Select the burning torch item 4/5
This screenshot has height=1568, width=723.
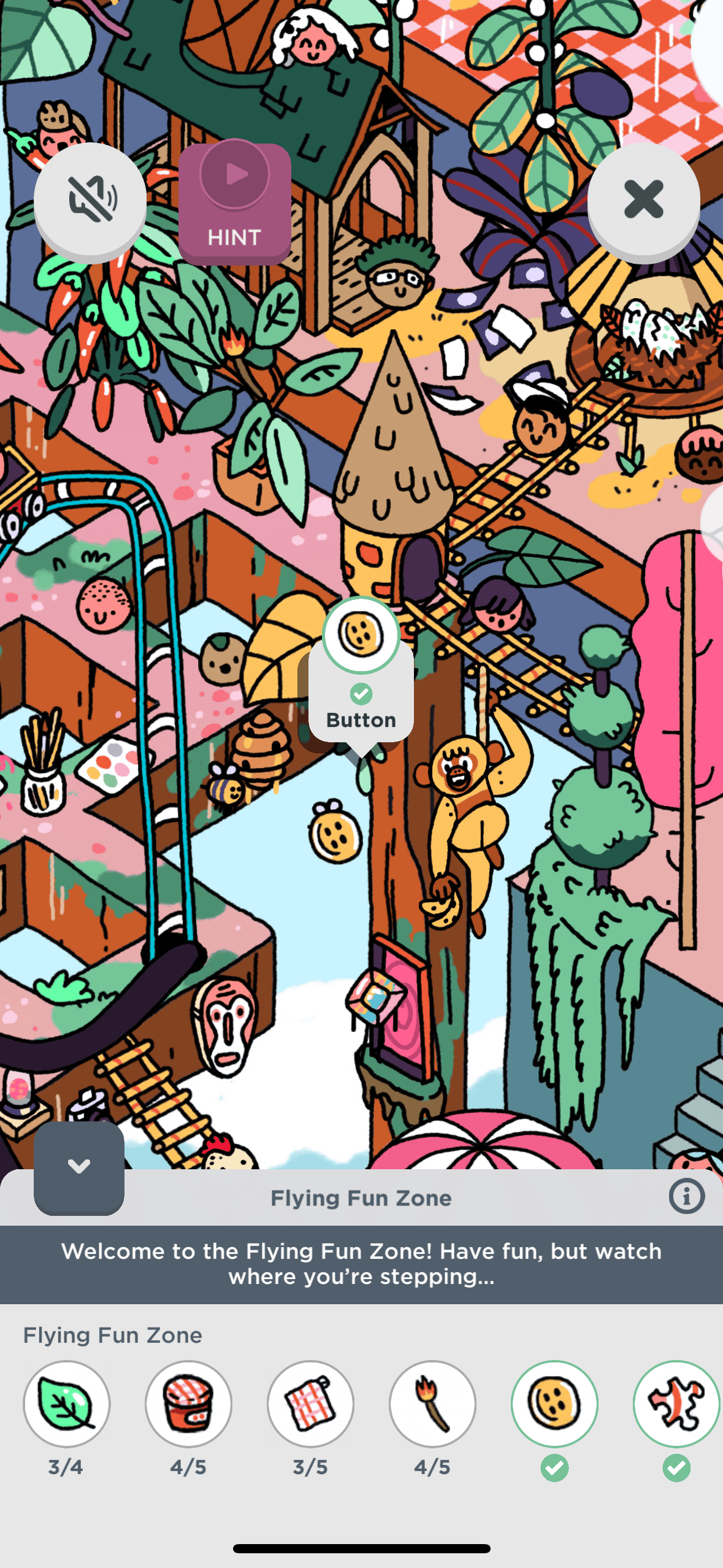tap(432, 1404)
